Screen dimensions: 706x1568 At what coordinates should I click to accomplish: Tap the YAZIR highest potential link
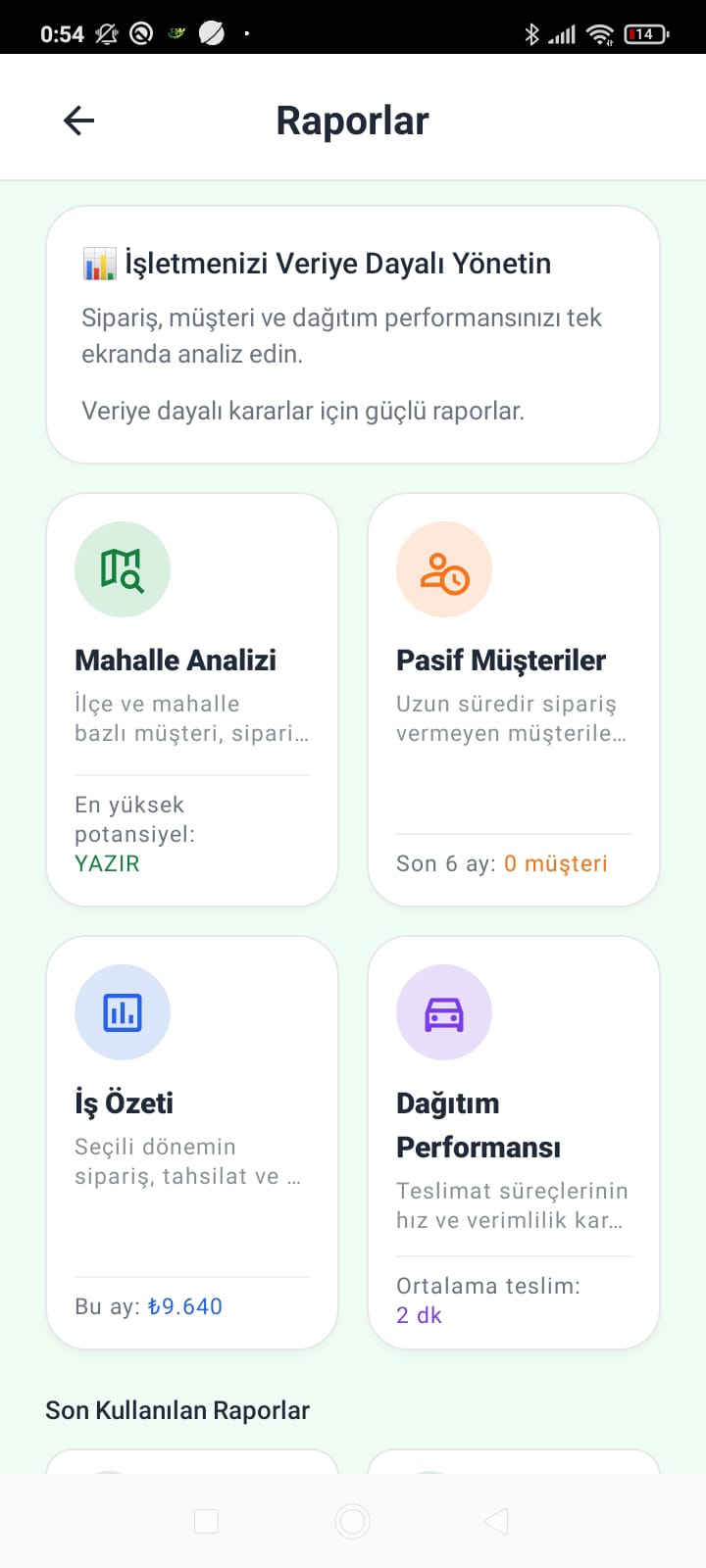tap(106, 863)
